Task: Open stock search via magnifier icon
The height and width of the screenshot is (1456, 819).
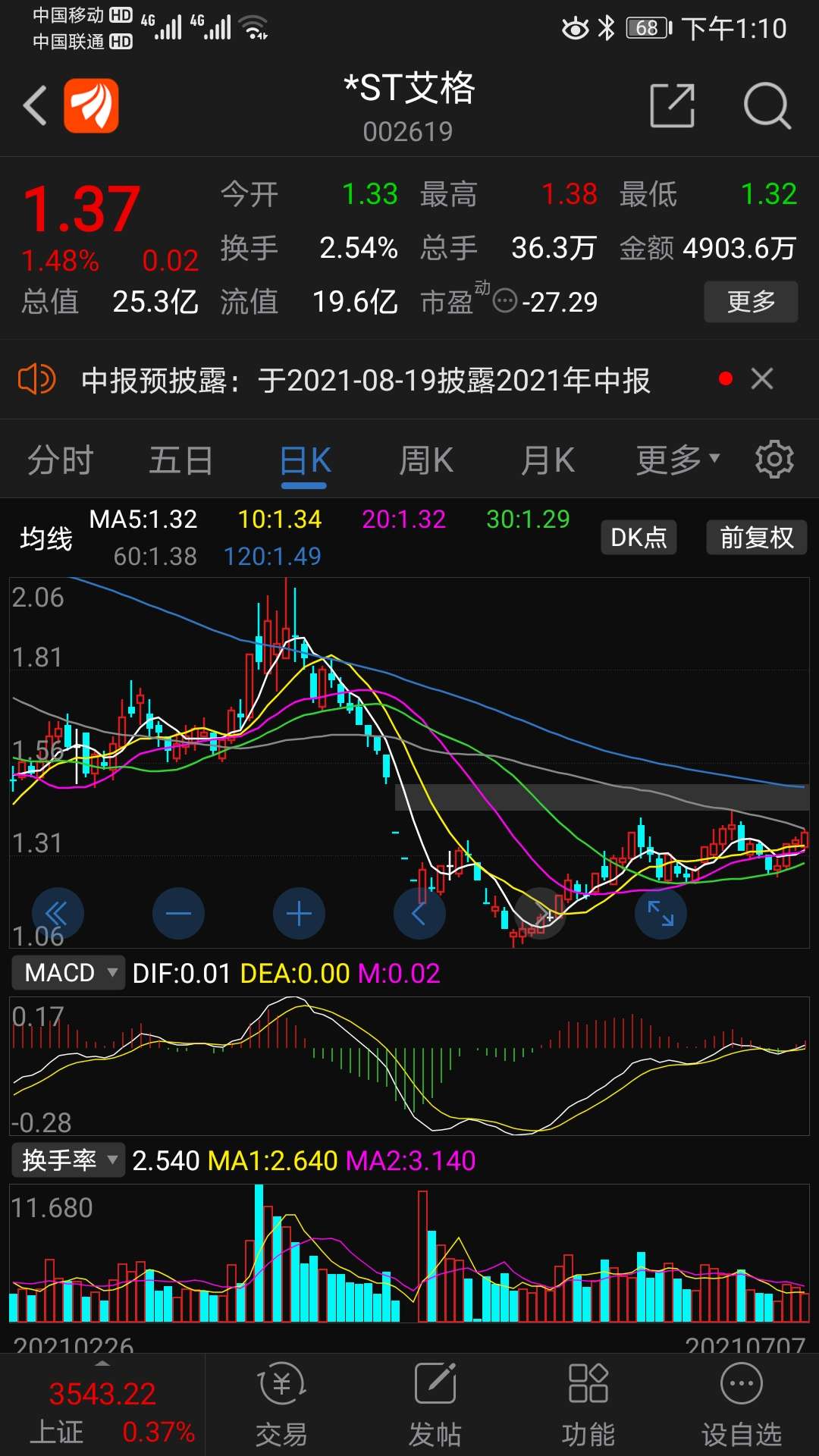Action: click(x=767, y=106)
